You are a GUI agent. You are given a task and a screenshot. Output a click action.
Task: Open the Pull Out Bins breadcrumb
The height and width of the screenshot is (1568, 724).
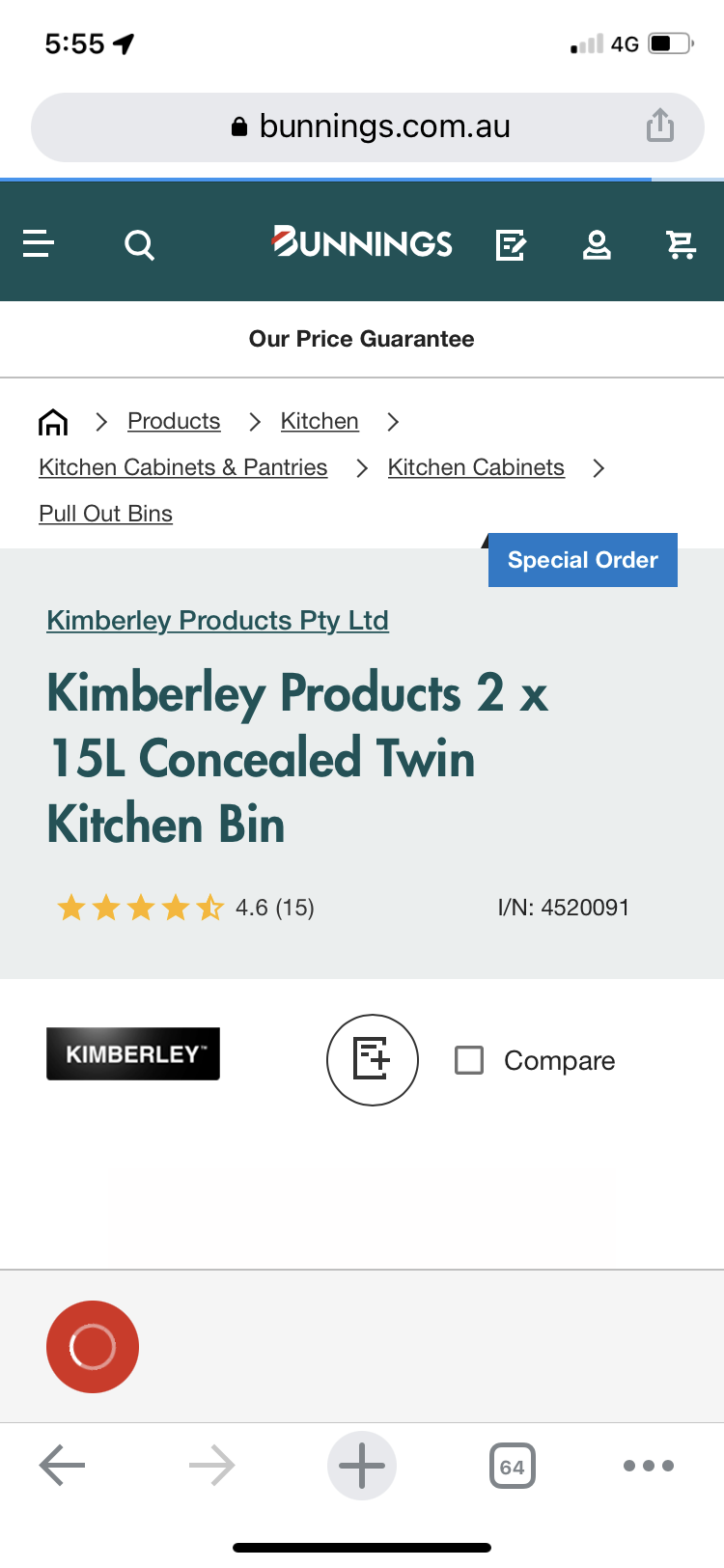(105, 513)
